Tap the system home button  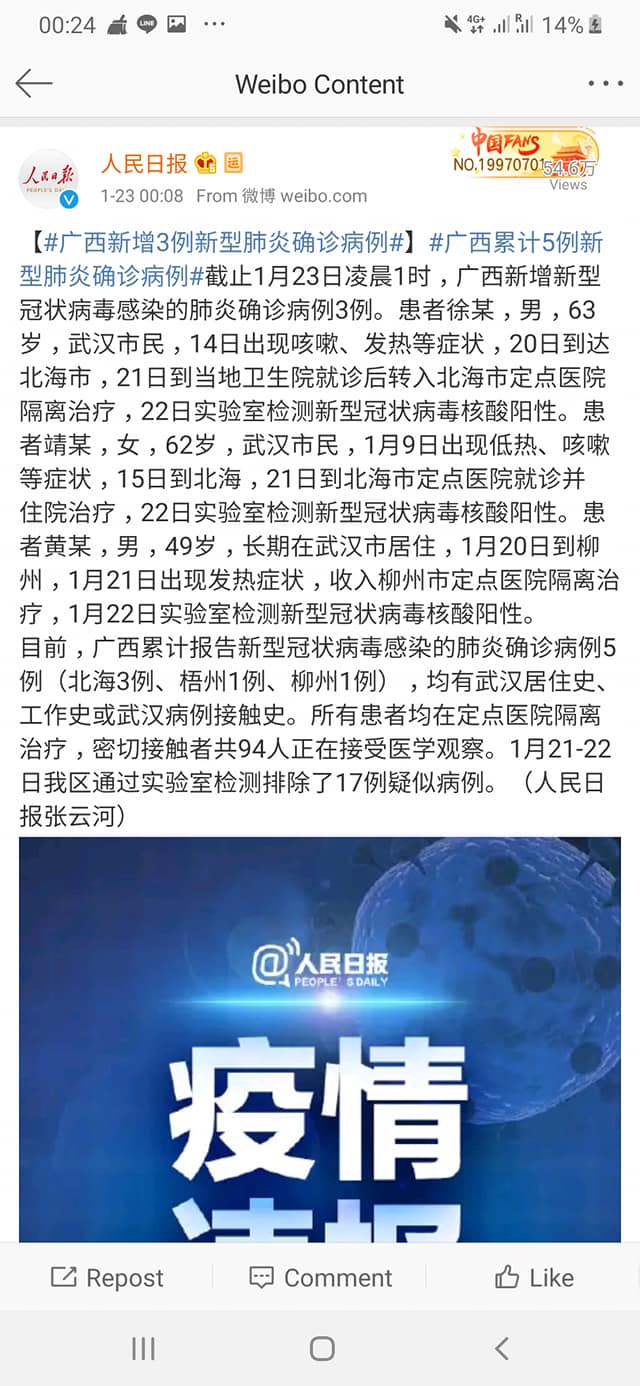[321, 1348]
